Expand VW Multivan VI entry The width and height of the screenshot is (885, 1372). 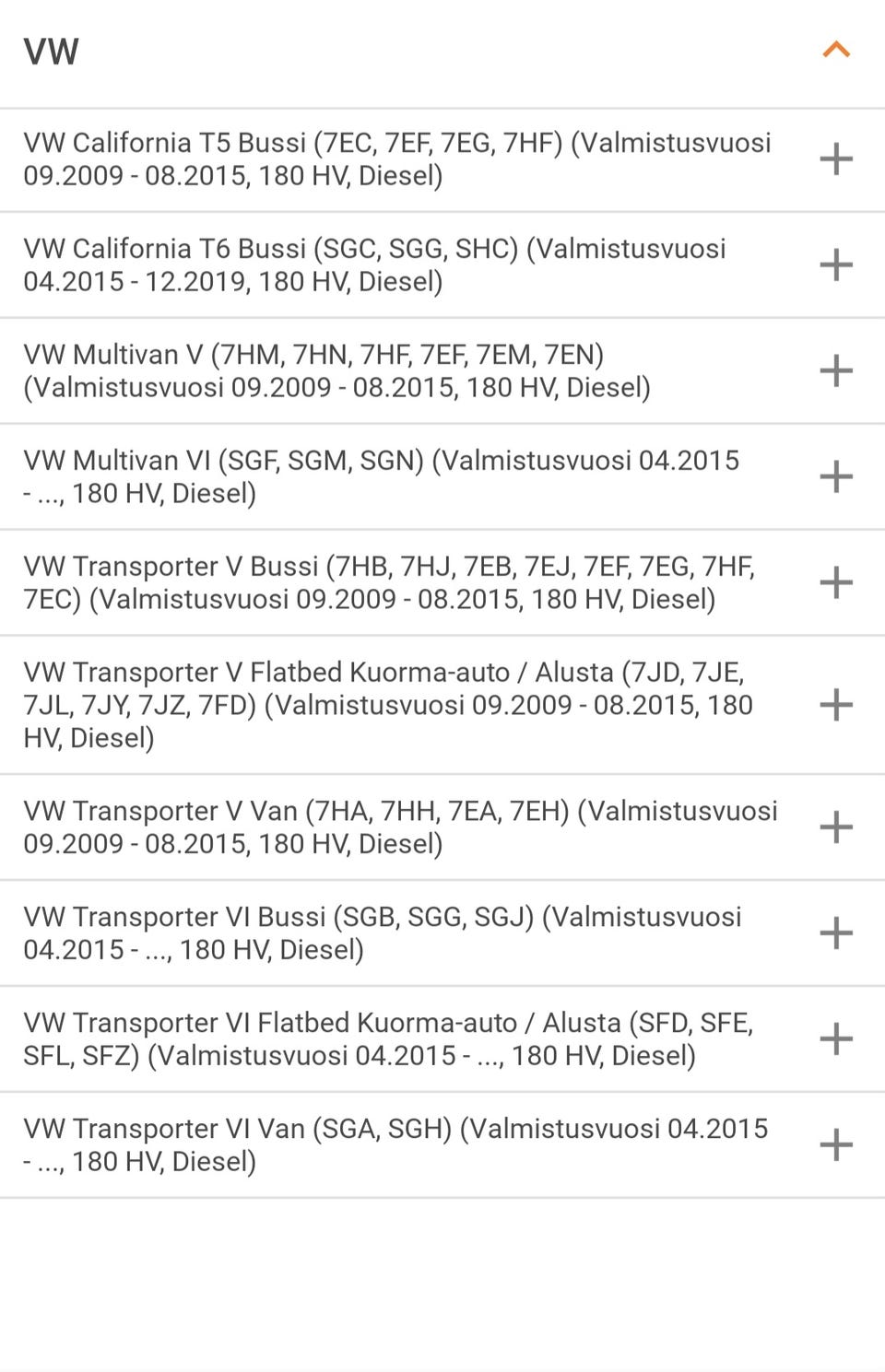coord(835,477)
